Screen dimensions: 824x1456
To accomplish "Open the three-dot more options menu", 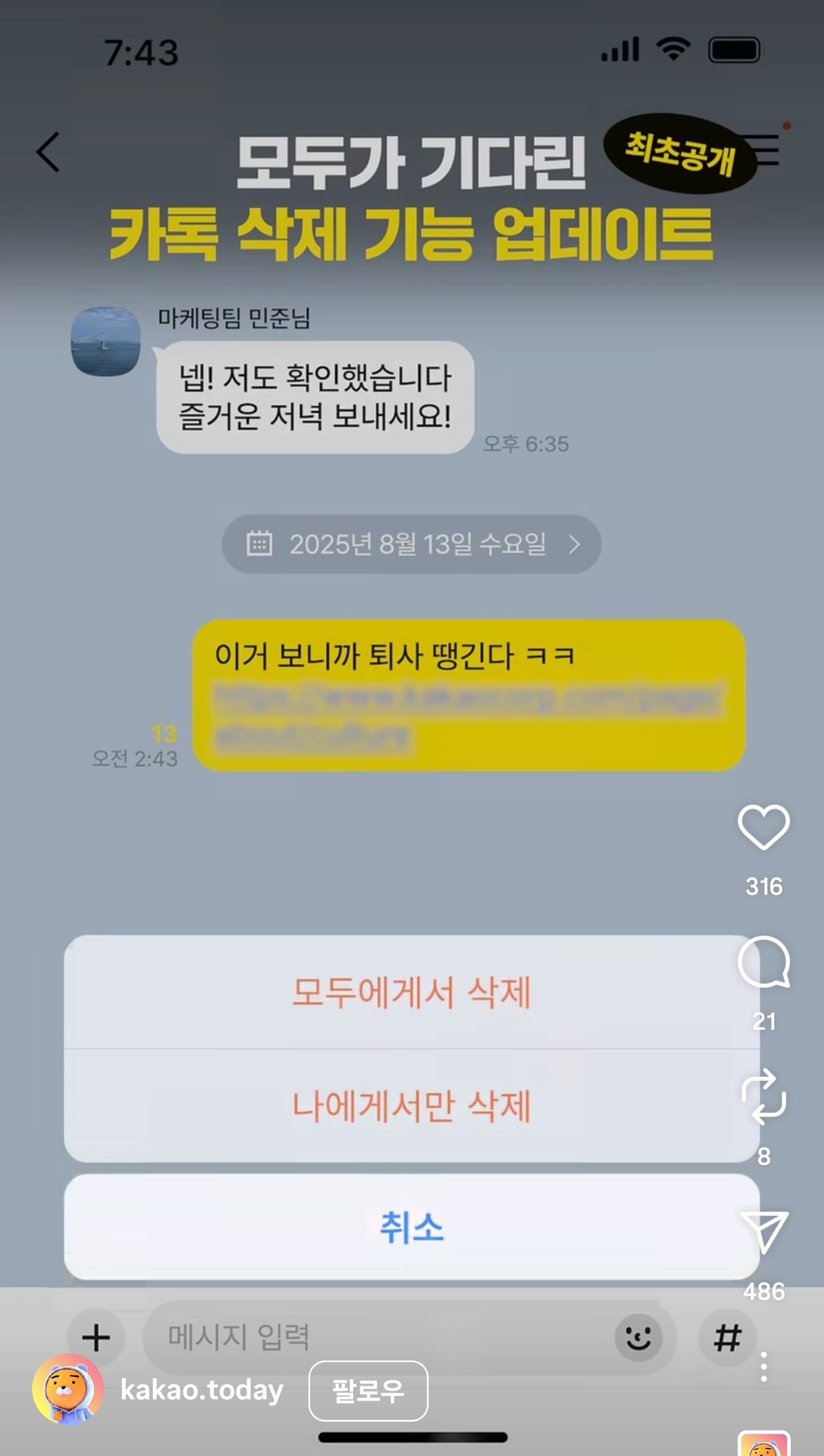I will click(763, 1367).
